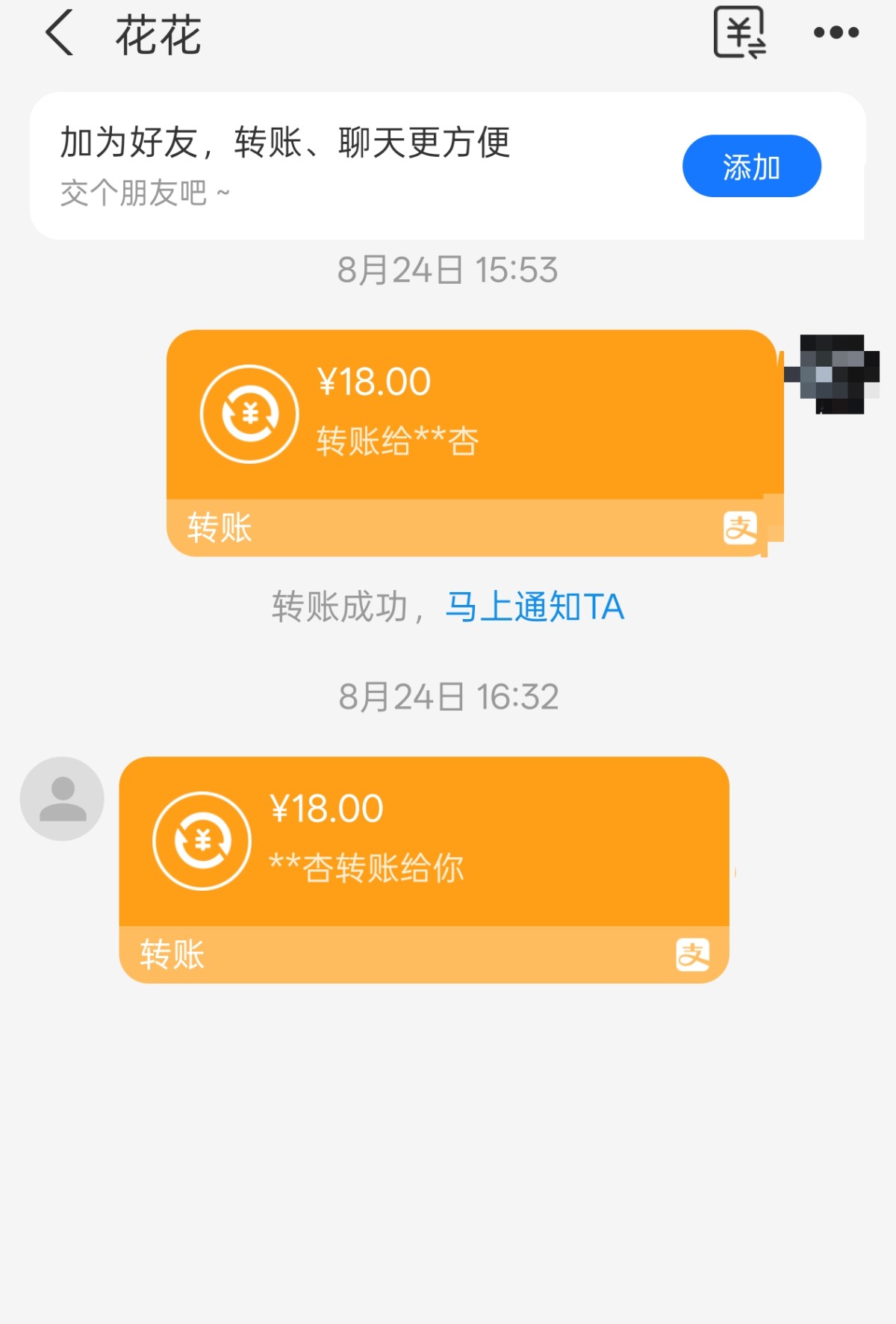Tap the circular yuan transfer icon on sent transfer
Screen dimensions: 896x1324
click(x=249, y=412)
